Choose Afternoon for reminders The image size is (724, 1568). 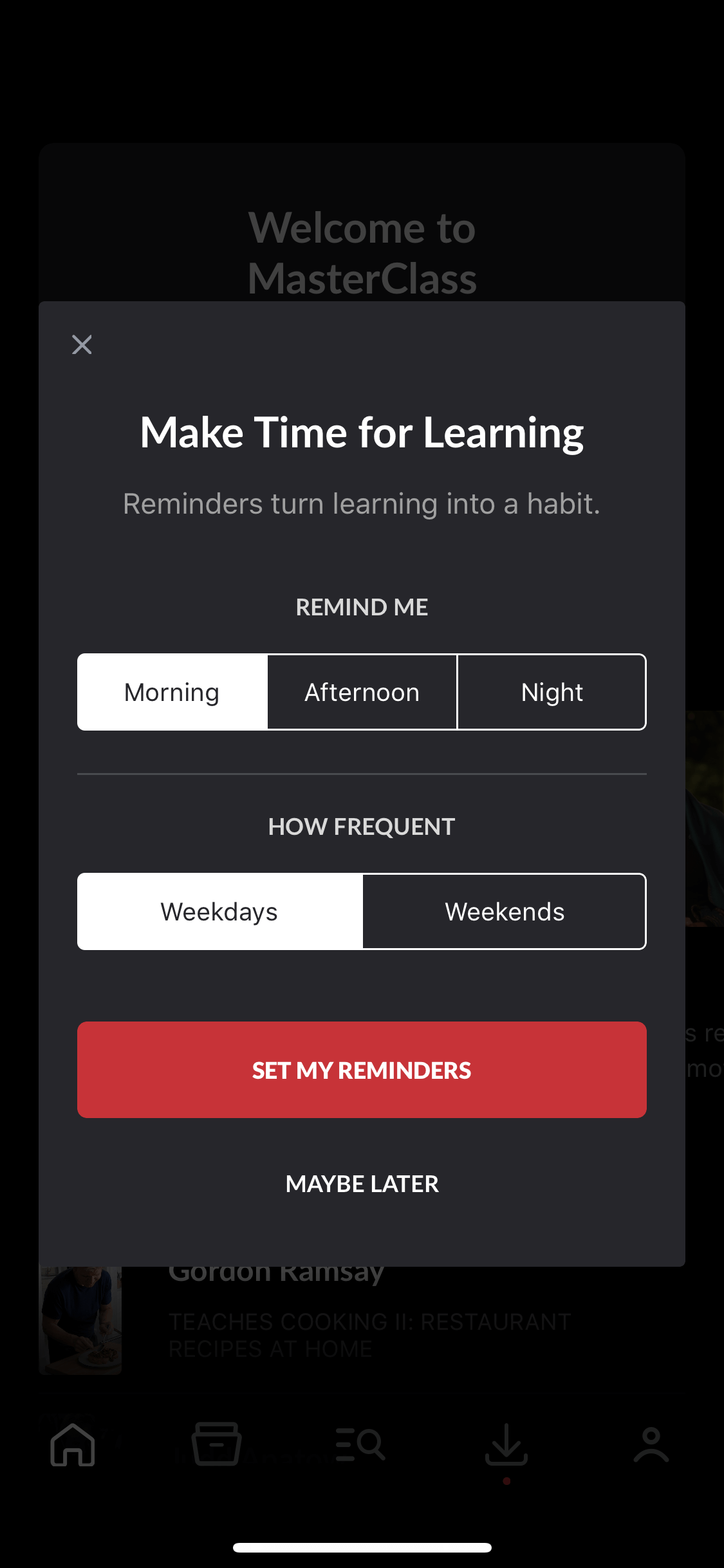[362, 692]
